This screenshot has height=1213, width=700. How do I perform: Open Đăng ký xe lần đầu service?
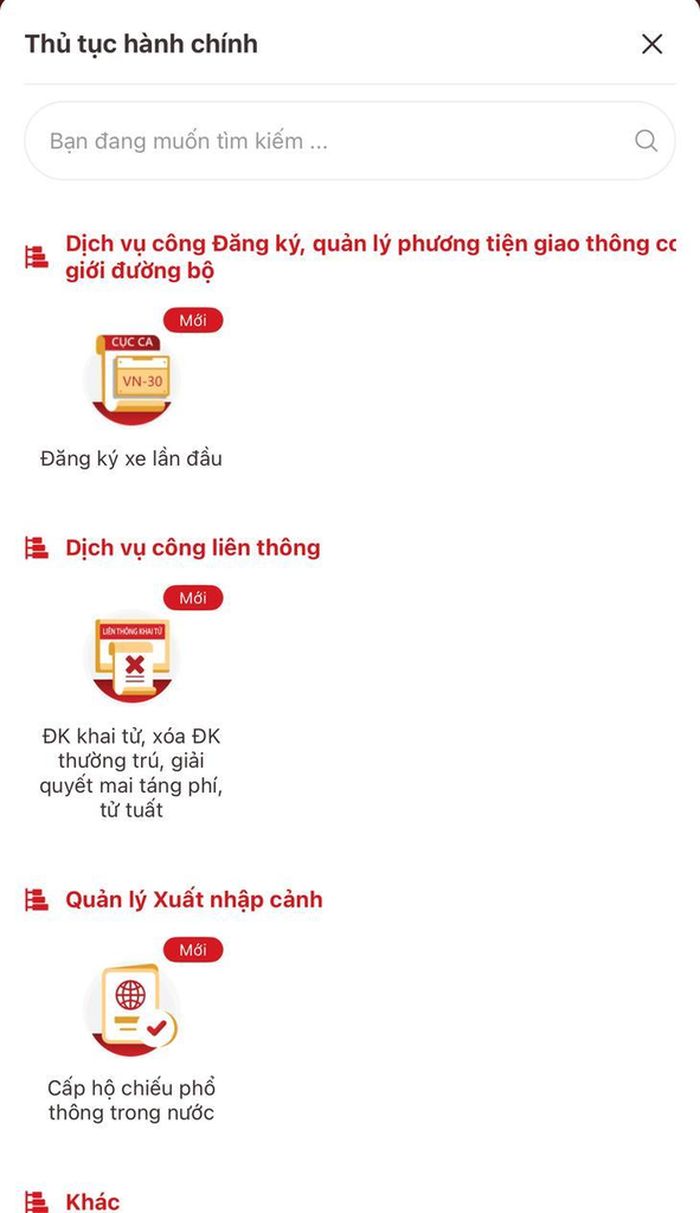pos(131,390)
